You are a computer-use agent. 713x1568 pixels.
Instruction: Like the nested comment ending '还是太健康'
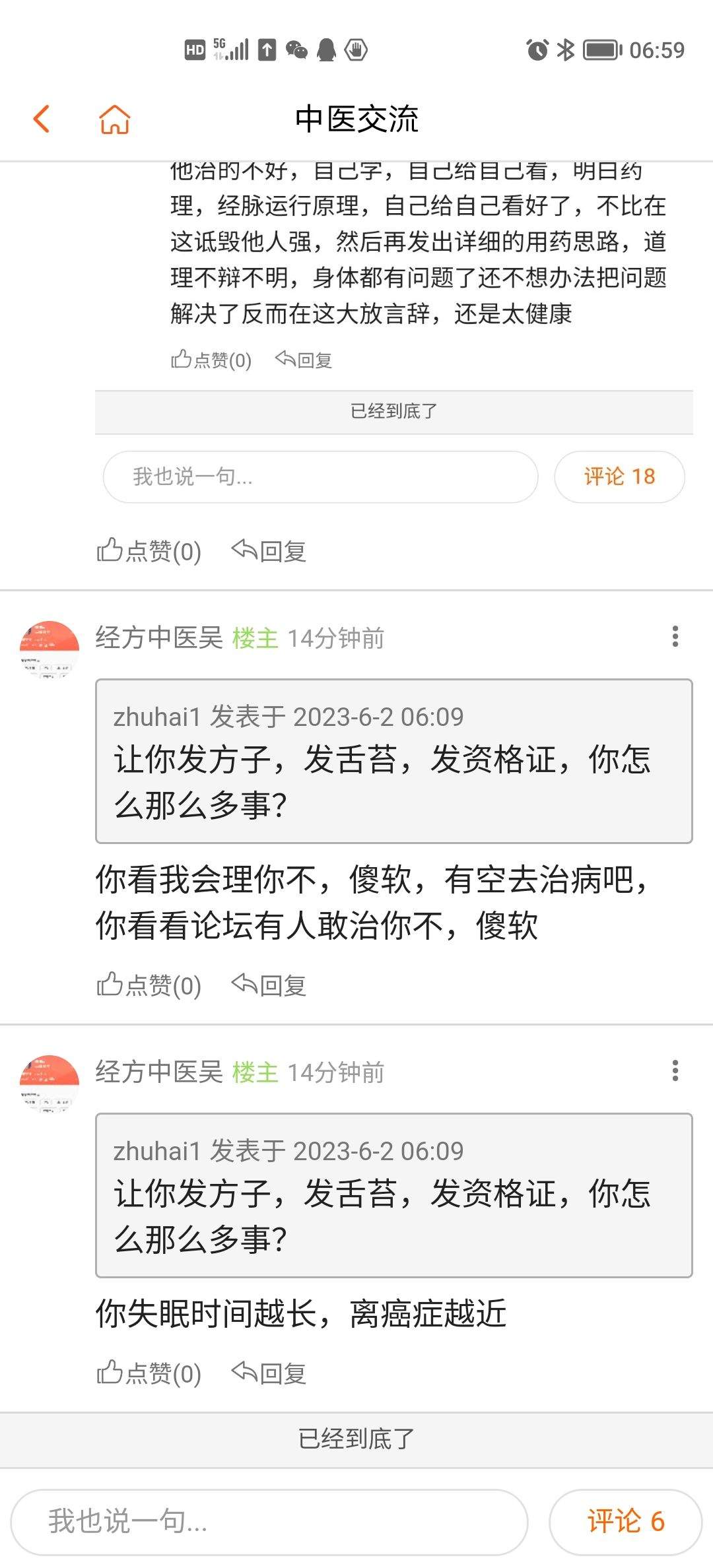(211, 360)
